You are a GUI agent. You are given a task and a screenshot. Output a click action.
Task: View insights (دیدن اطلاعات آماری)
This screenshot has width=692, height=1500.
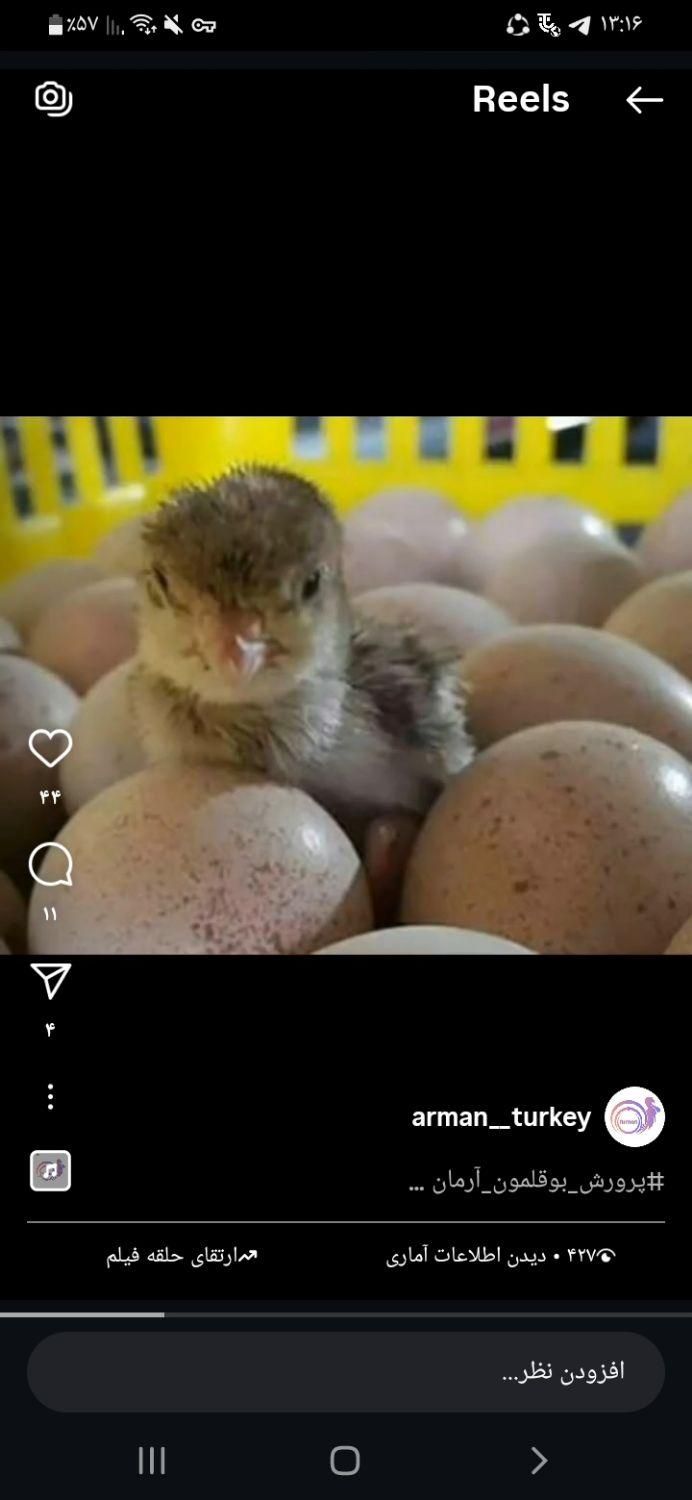tap(501, 1256)
